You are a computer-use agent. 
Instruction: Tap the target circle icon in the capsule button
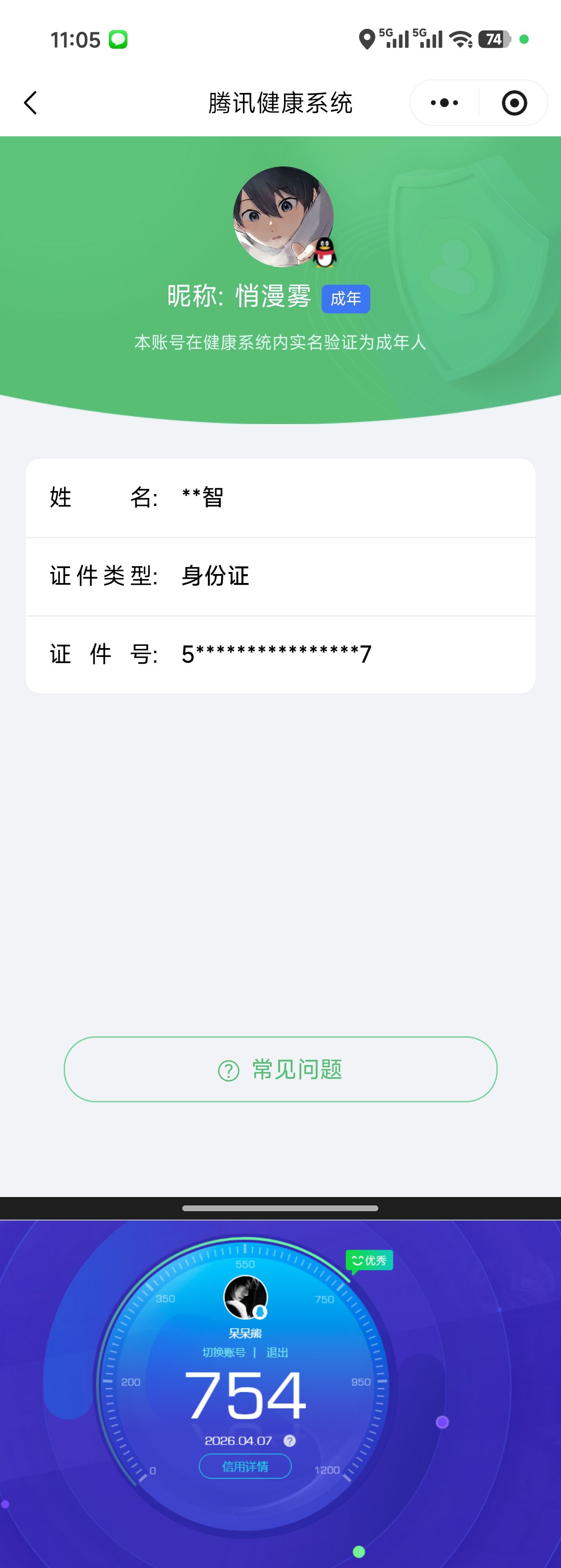pos(514,102)
